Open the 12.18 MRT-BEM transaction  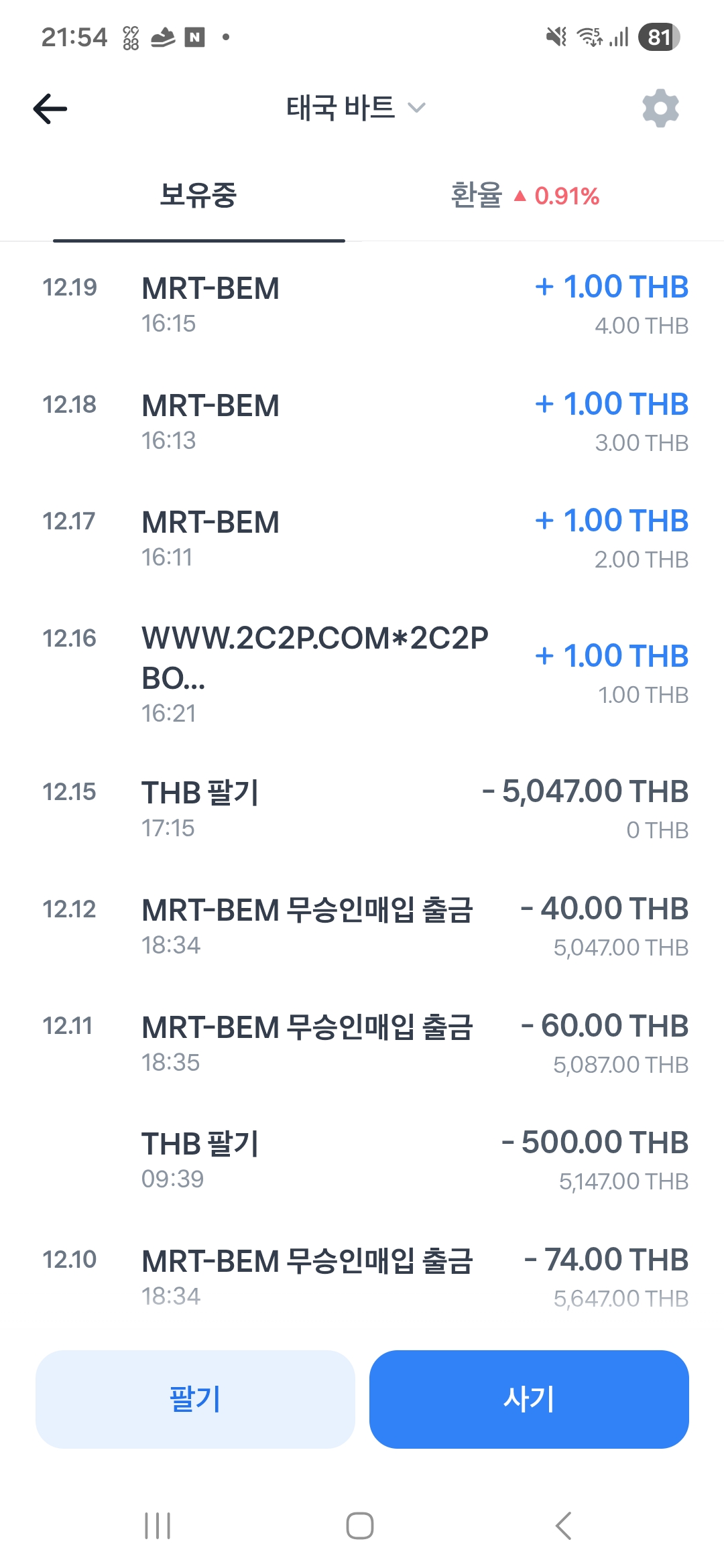pos(362,422)
